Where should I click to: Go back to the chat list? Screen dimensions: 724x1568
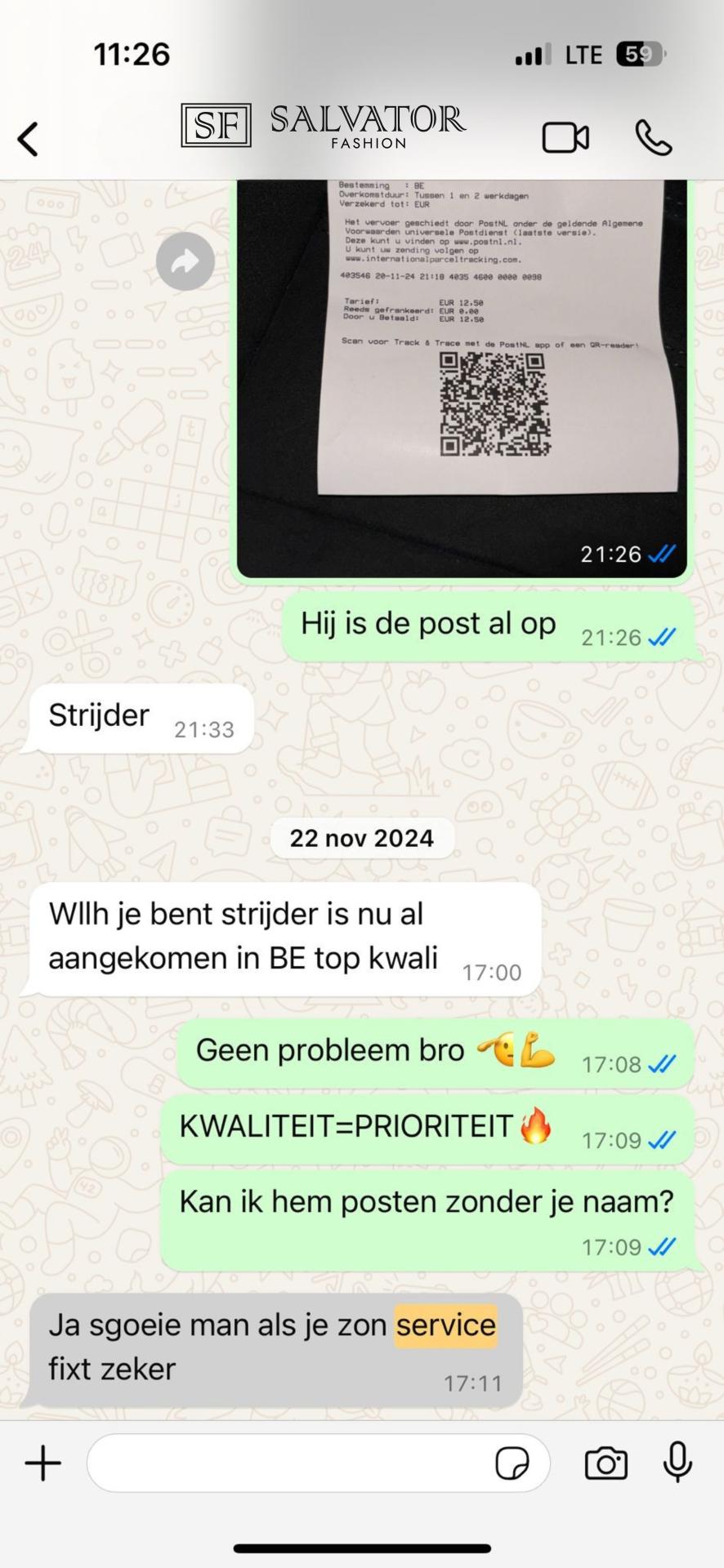(x=29, y=138)
